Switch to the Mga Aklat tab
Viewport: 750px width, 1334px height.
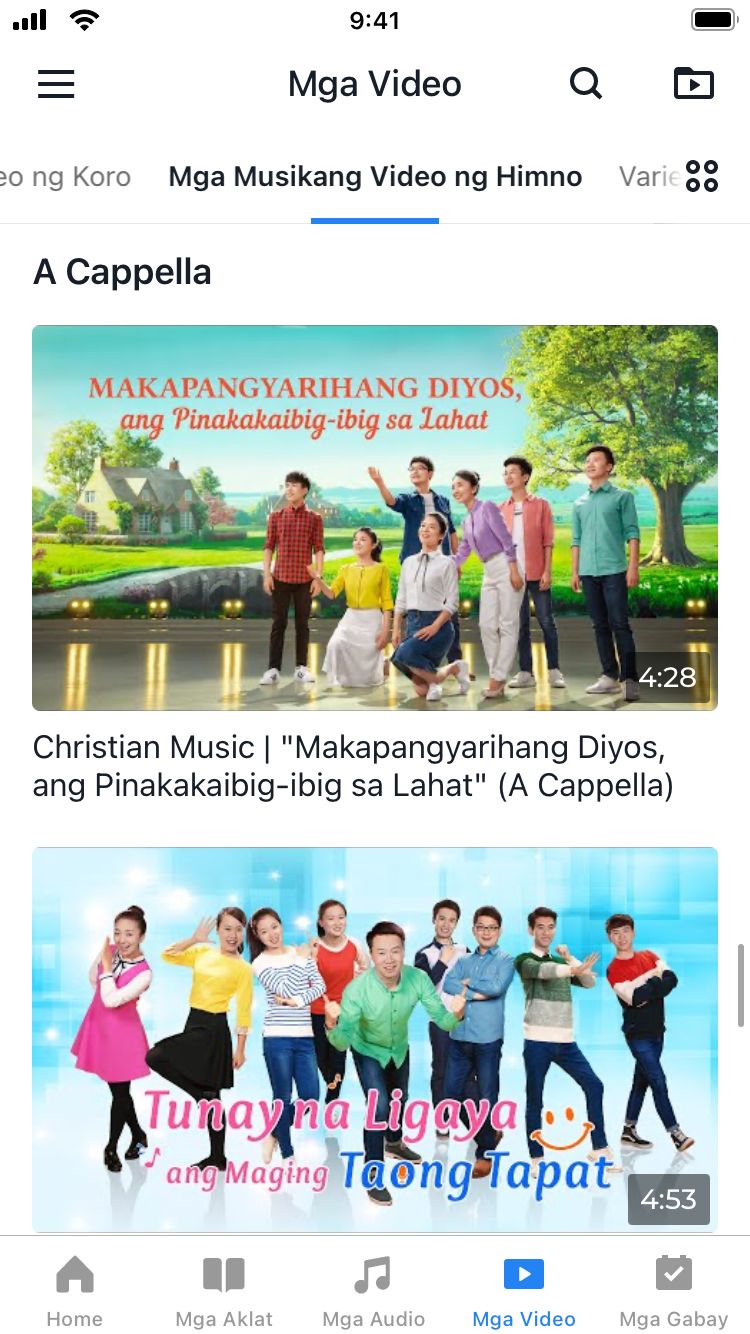pyautogui.click(x=224, y=1290)
